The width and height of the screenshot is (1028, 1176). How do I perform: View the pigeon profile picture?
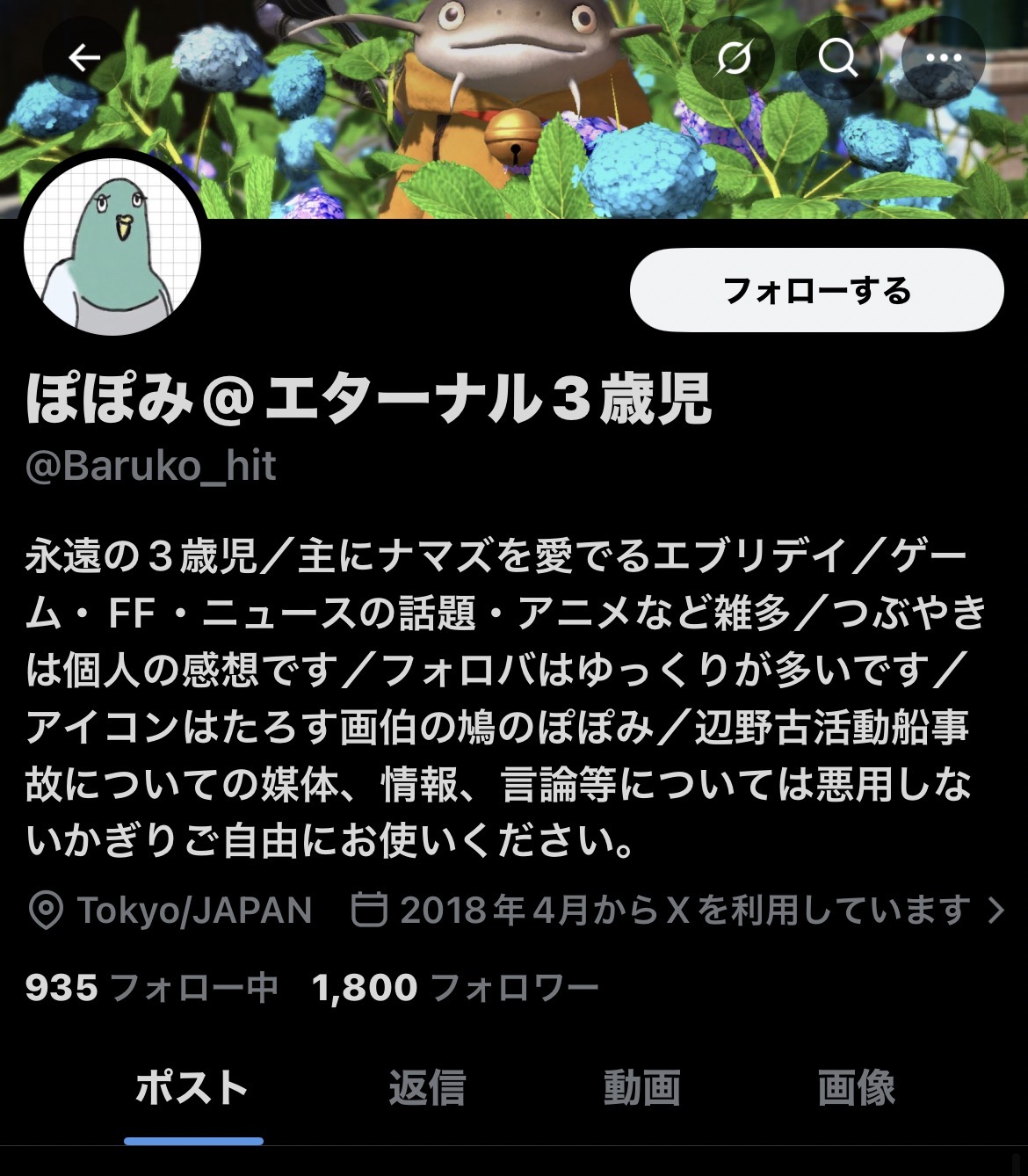(x=112, y=249)
